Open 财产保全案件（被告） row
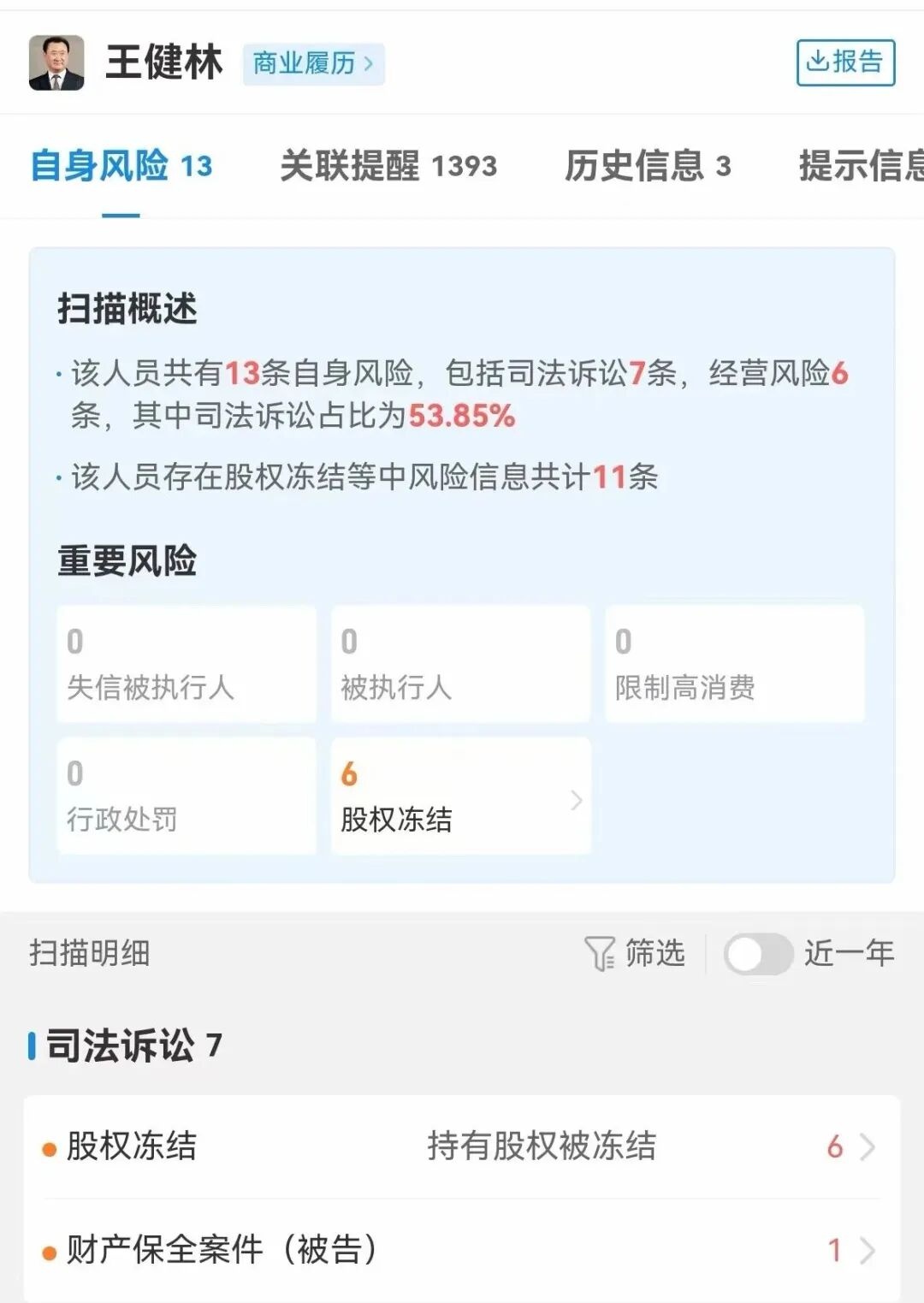 [x=462, y=1250]
